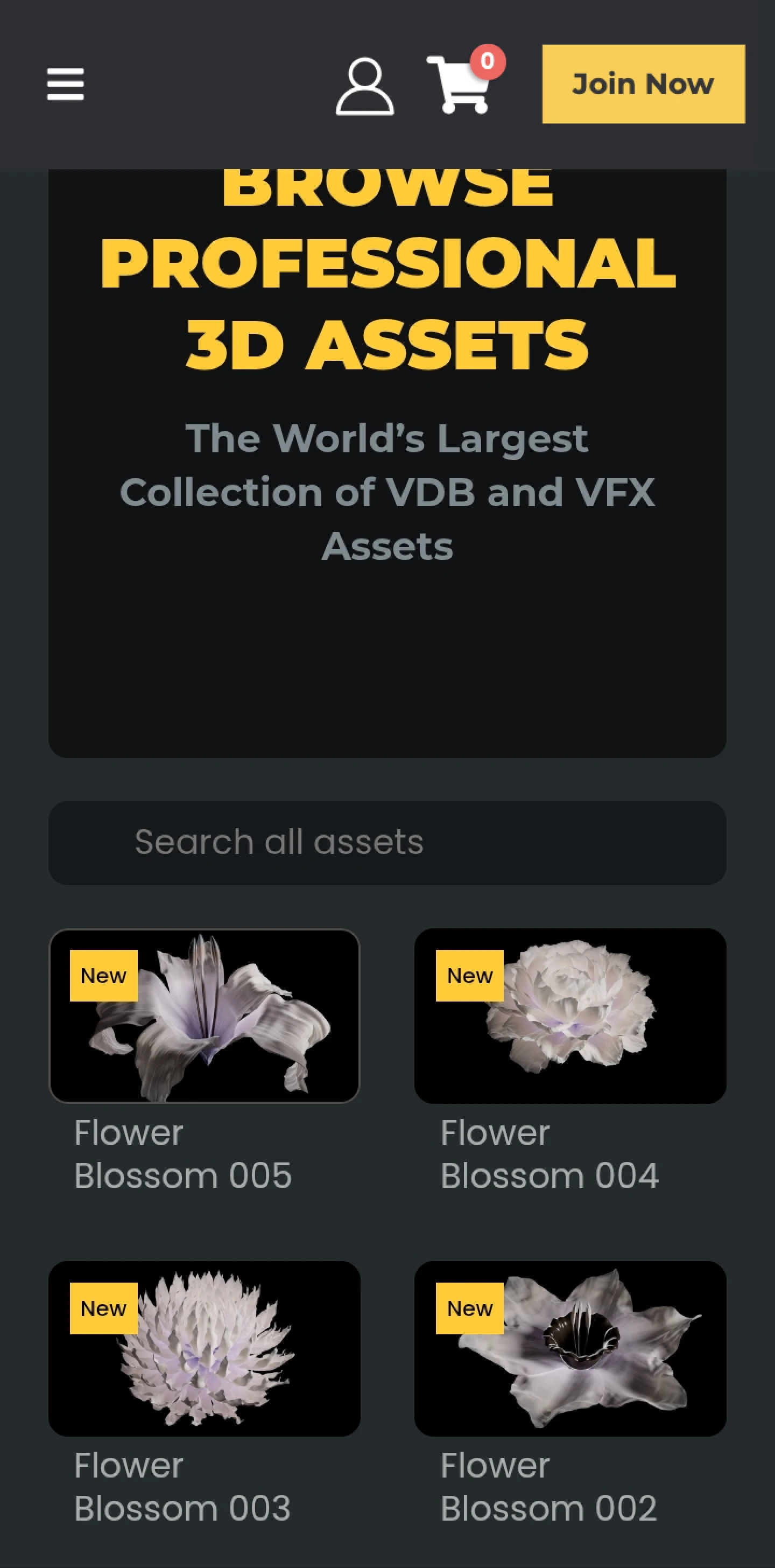Open the Flower Blossom 004 asset
The image size is (775, 1568).
pyautogui.click(x=570, y=1016)
